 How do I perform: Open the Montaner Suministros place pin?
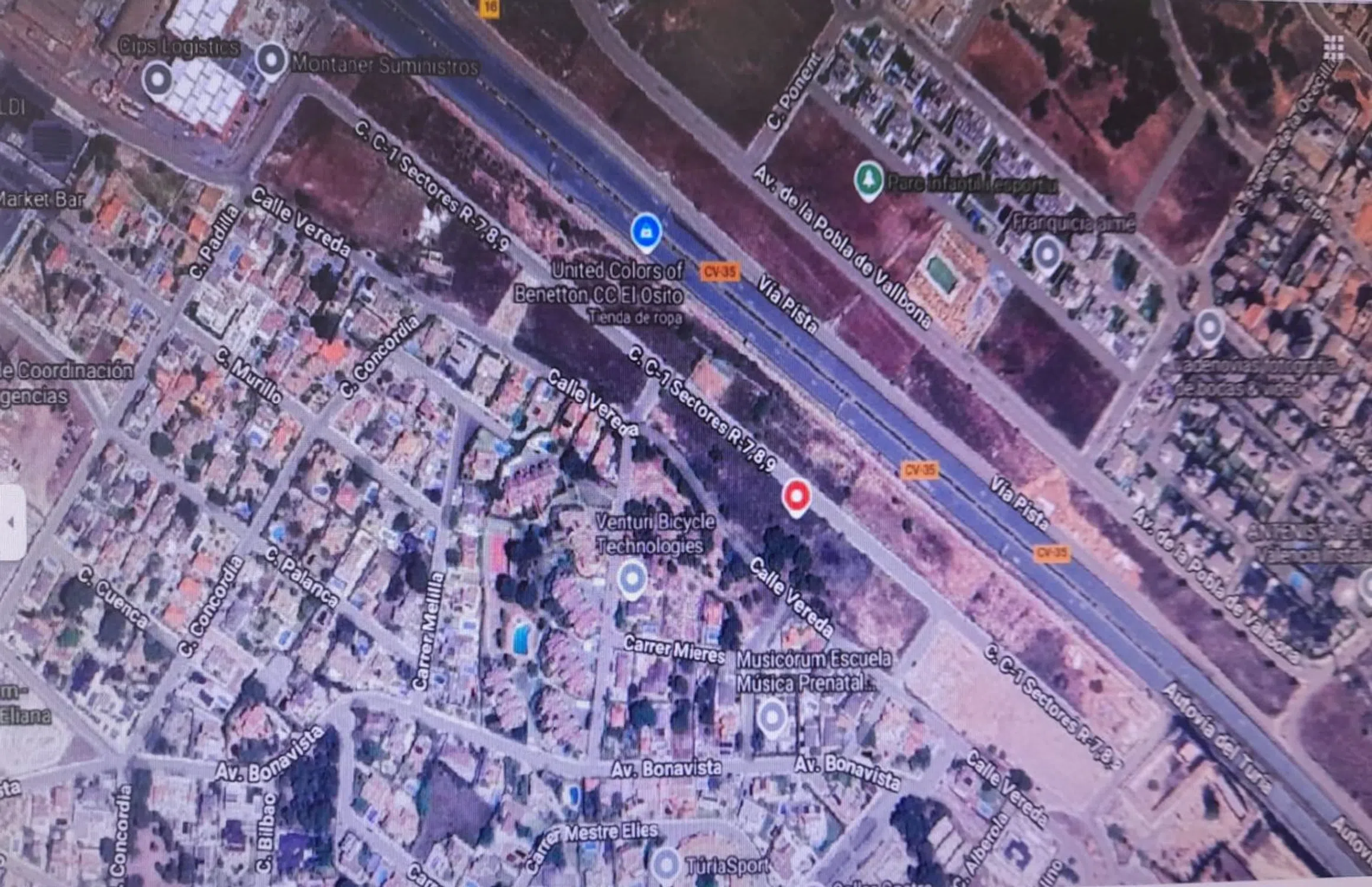coord(271,60)
